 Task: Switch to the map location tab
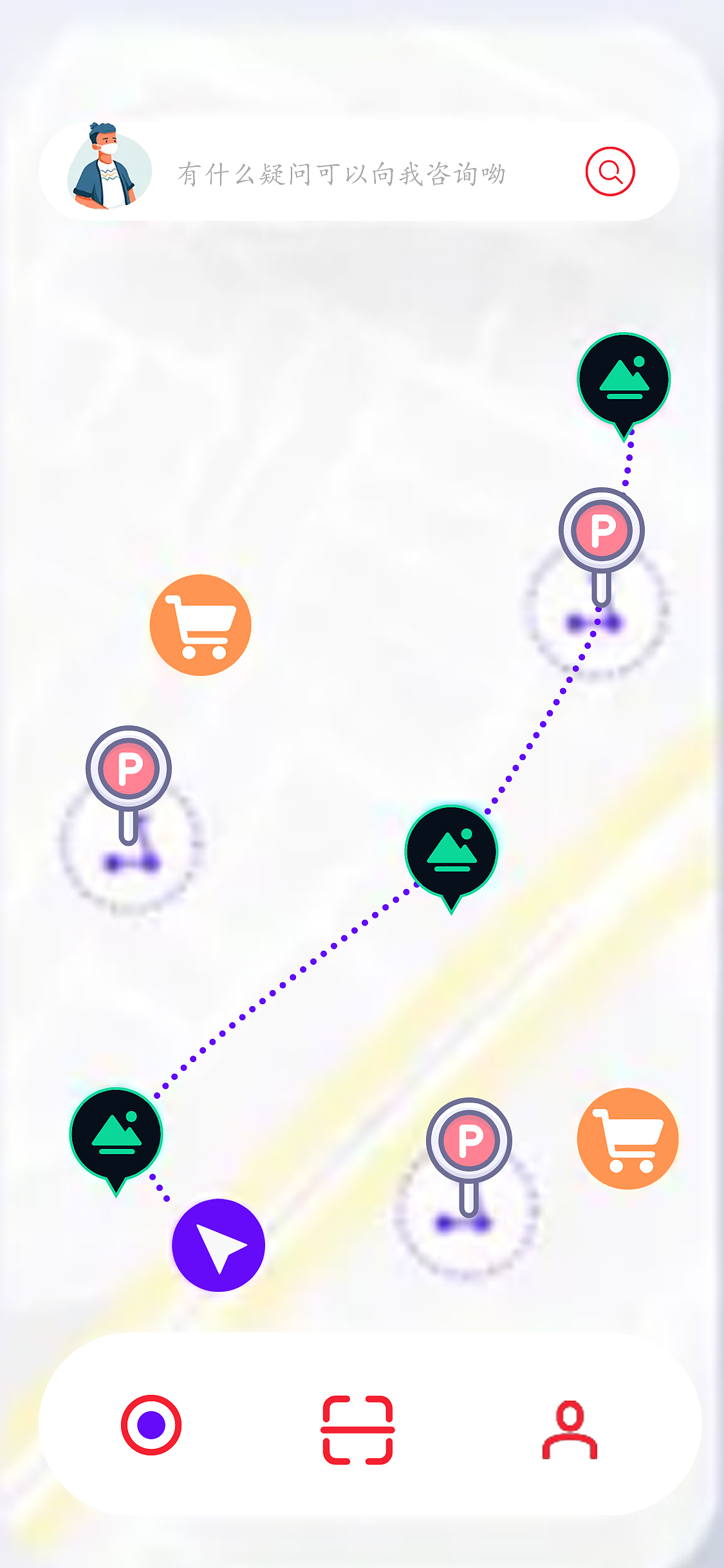pyautogui.click(x=151, y=1424)
